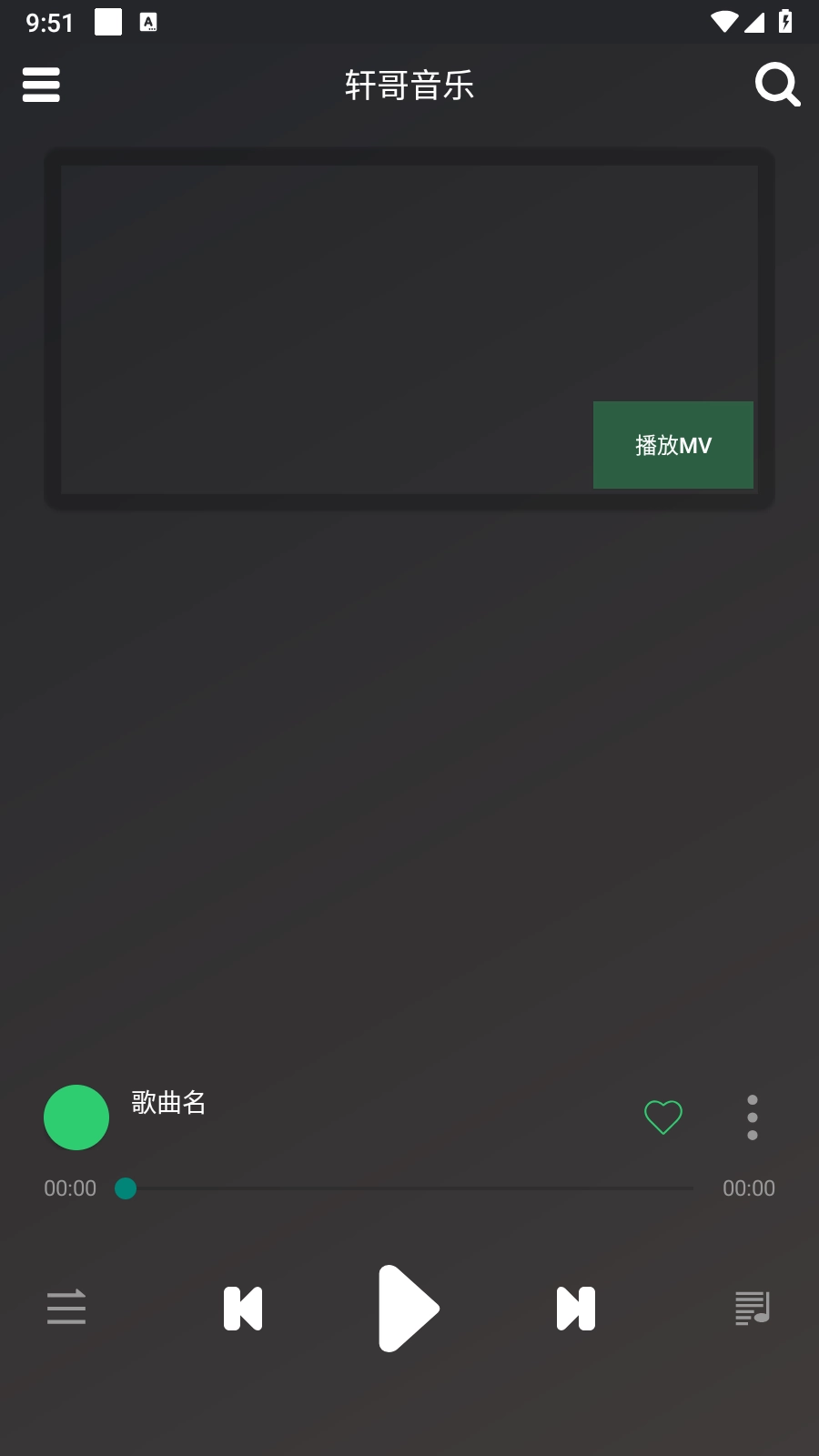The height and width of the screenshot is (1456, 819).
Task: Change the playback order mode
Action: tap(66, 1308)
